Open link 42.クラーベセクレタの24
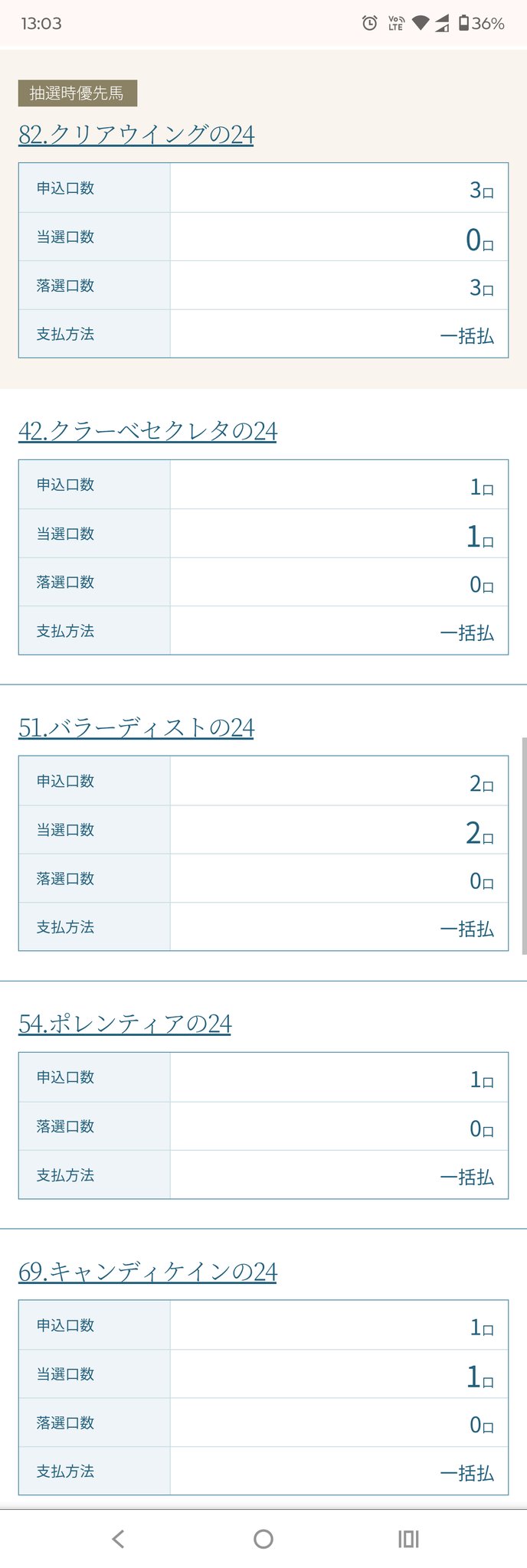 pos(147,431)
